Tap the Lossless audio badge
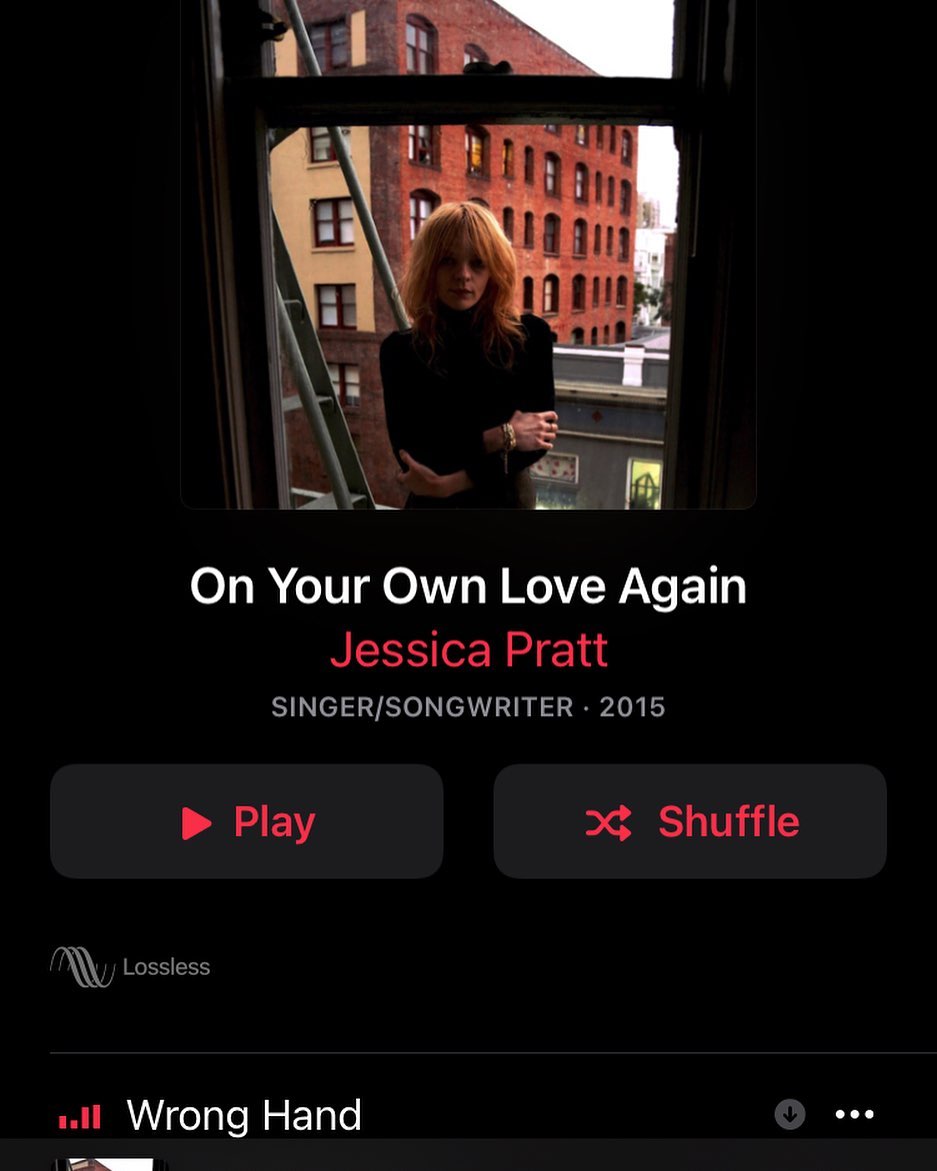Screen dimensions: 937x1171 (x=130, y=966)
